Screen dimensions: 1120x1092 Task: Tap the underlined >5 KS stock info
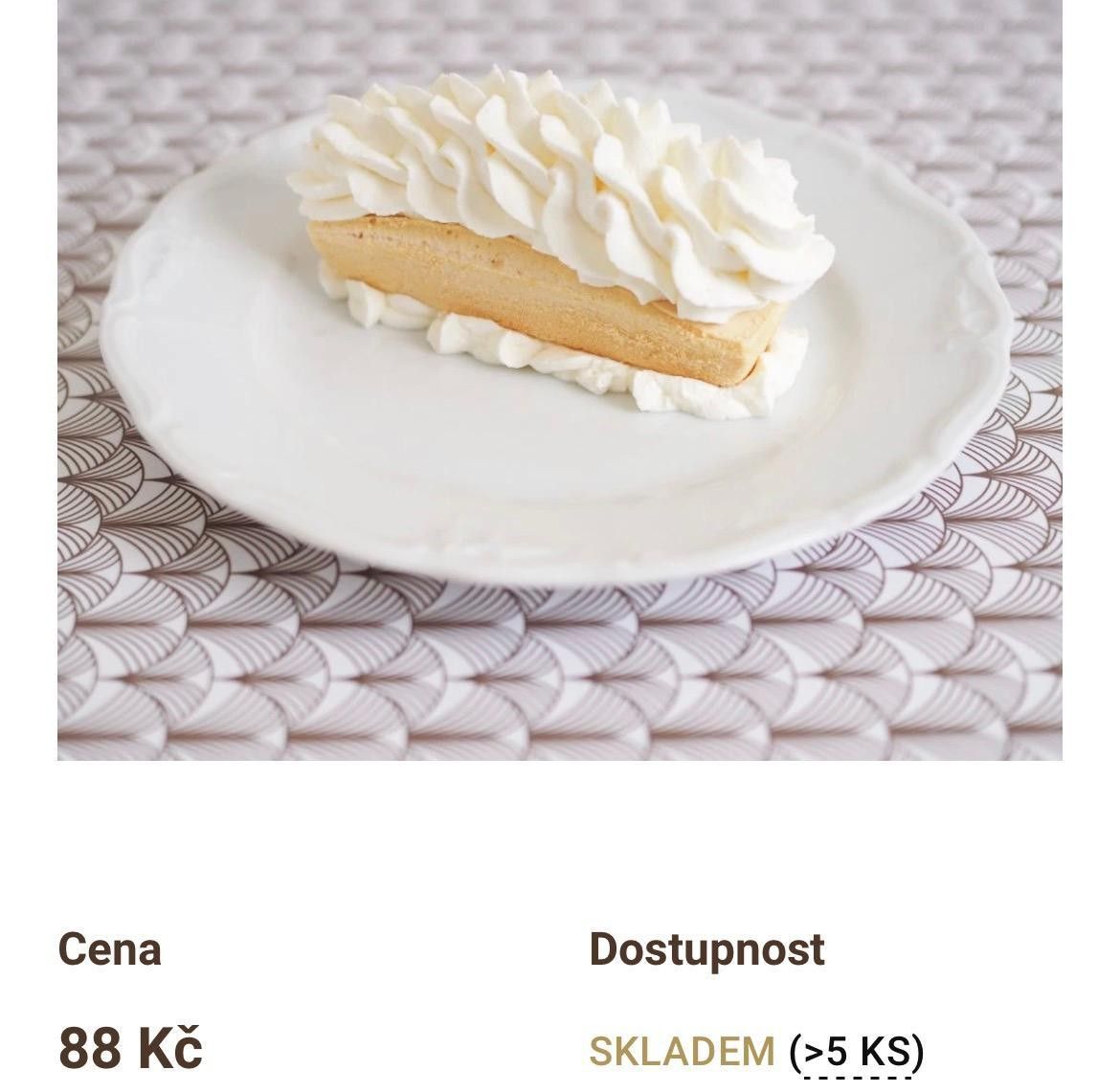point(857,1052)
